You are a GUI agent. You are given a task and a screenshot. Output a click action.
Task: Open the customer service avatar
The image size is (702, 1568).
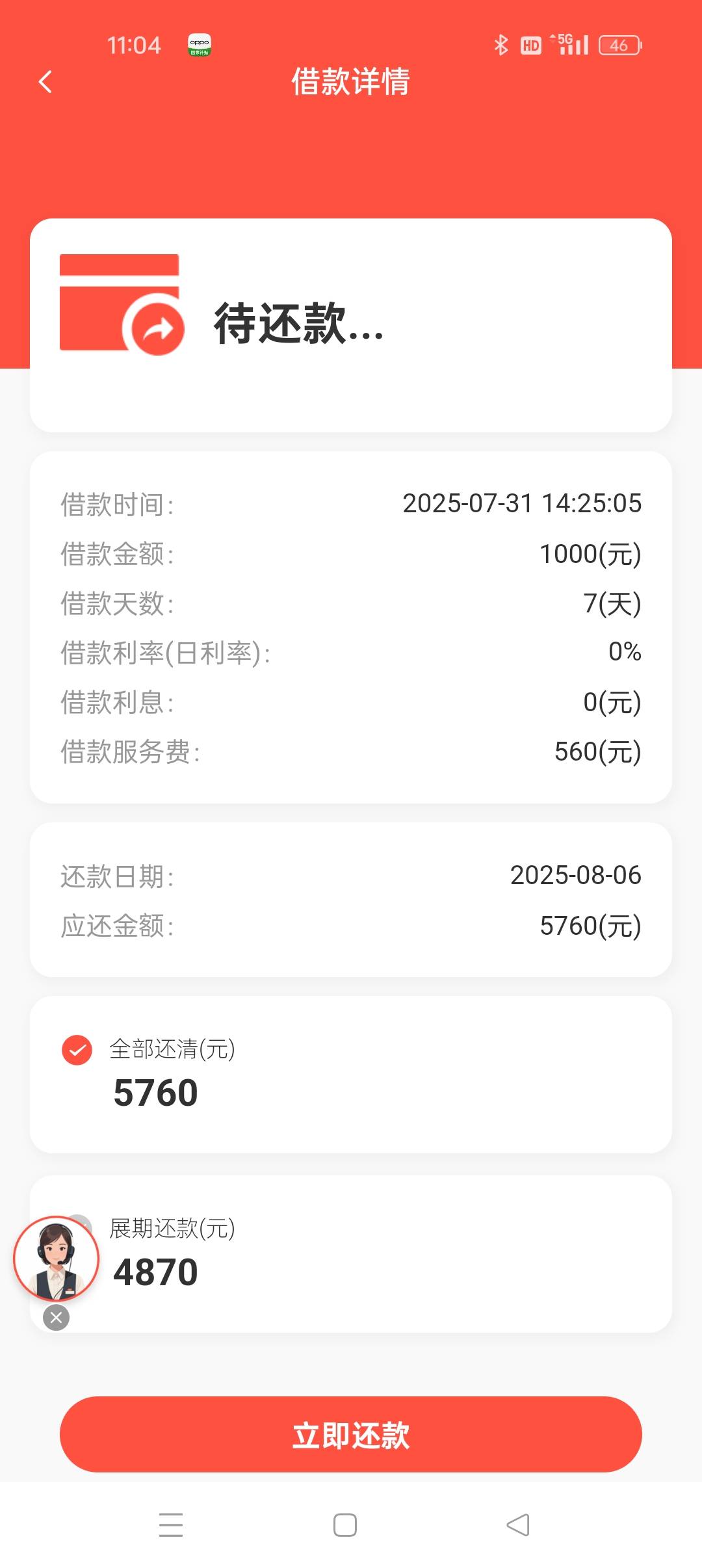click(57, 1258)
